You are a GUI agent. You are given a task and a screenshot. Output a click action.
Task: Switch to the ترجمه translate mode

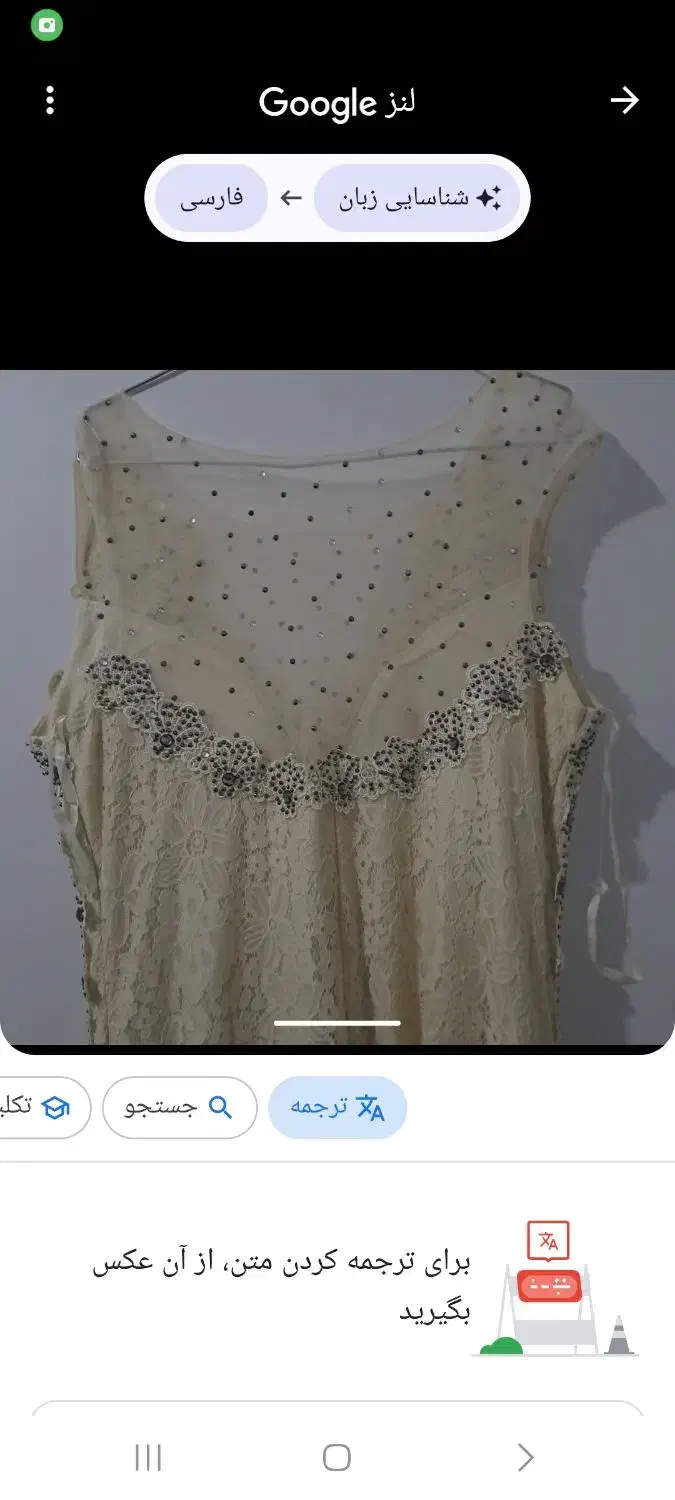point(337,1107)
